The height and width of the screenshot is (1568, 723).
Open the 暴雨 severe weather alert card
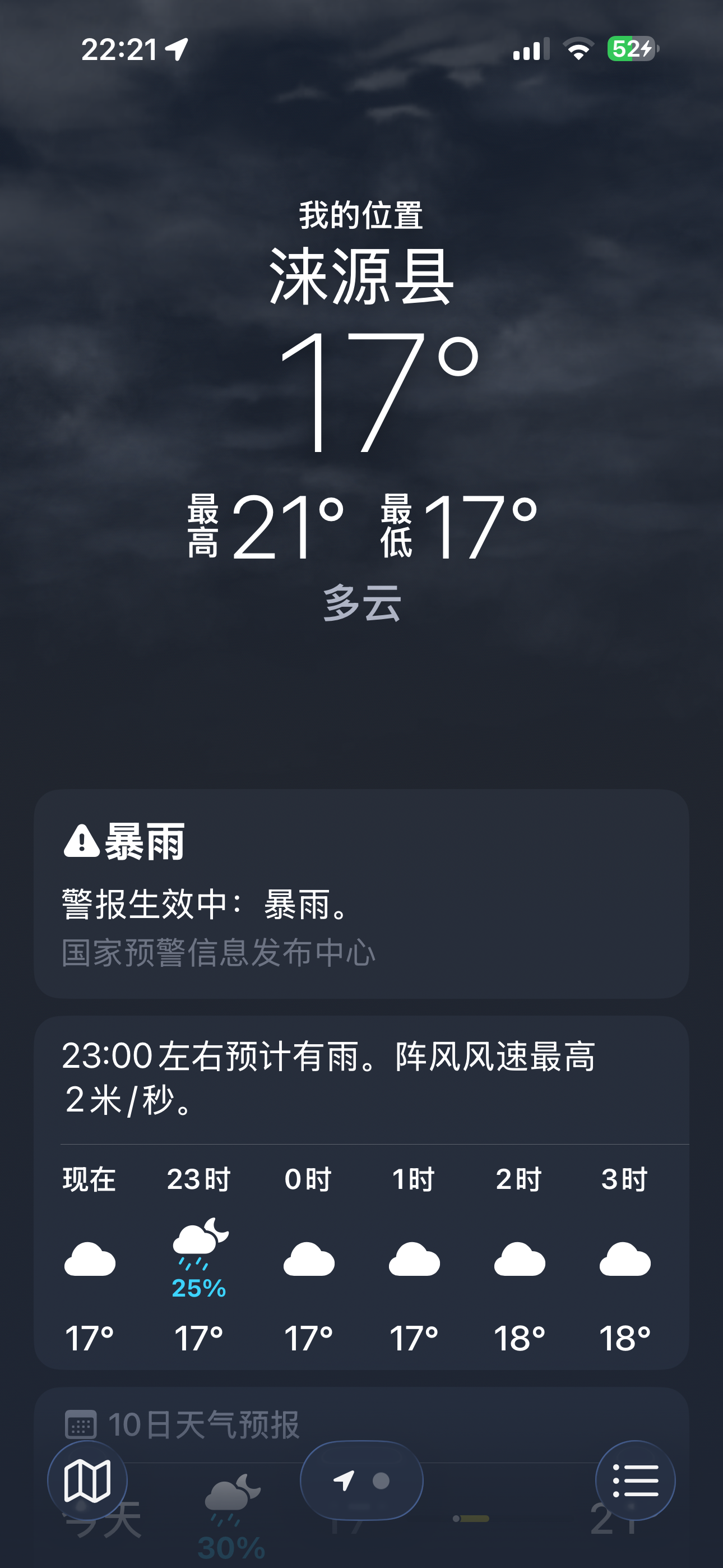pos(361,893)
